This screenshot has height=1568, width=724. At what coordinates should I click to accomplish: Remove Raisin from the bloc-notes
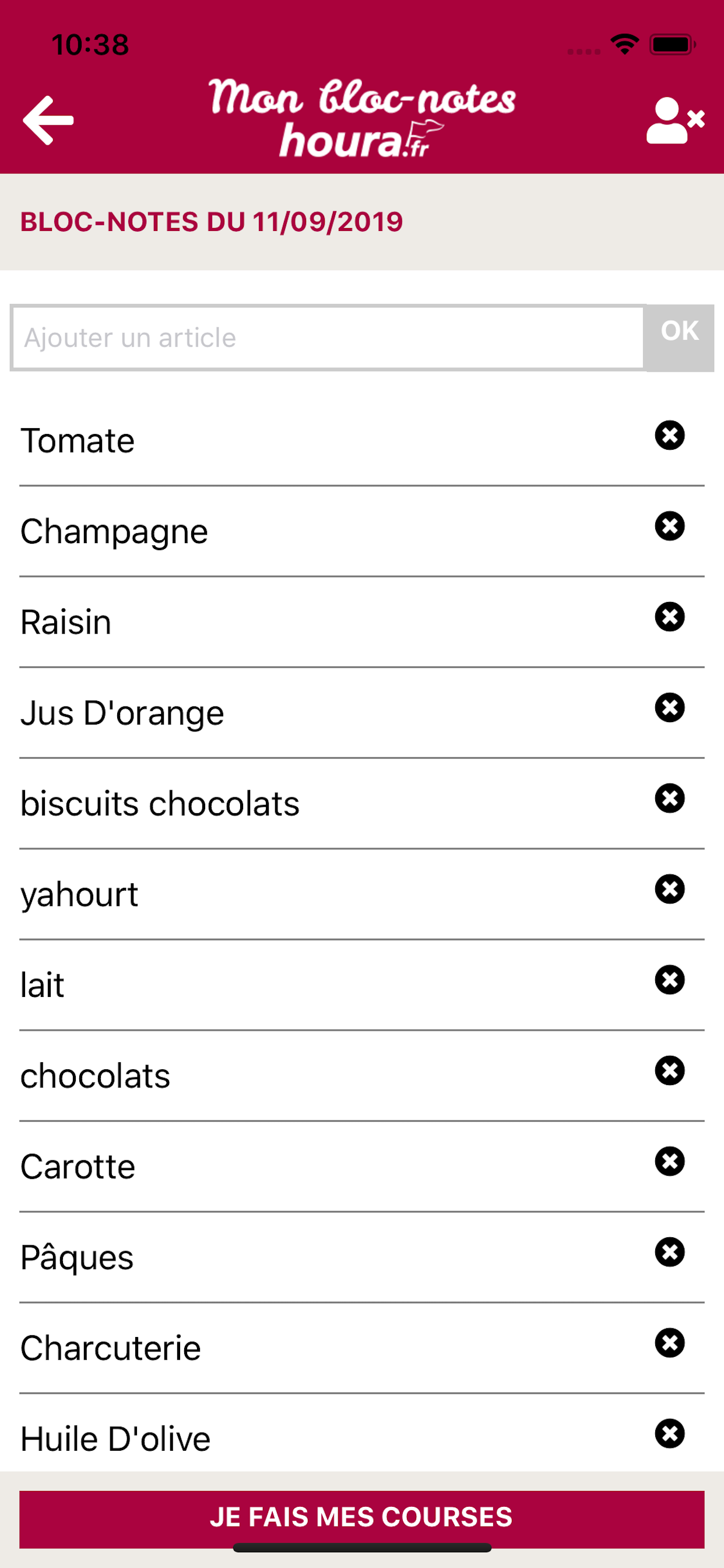669,617
